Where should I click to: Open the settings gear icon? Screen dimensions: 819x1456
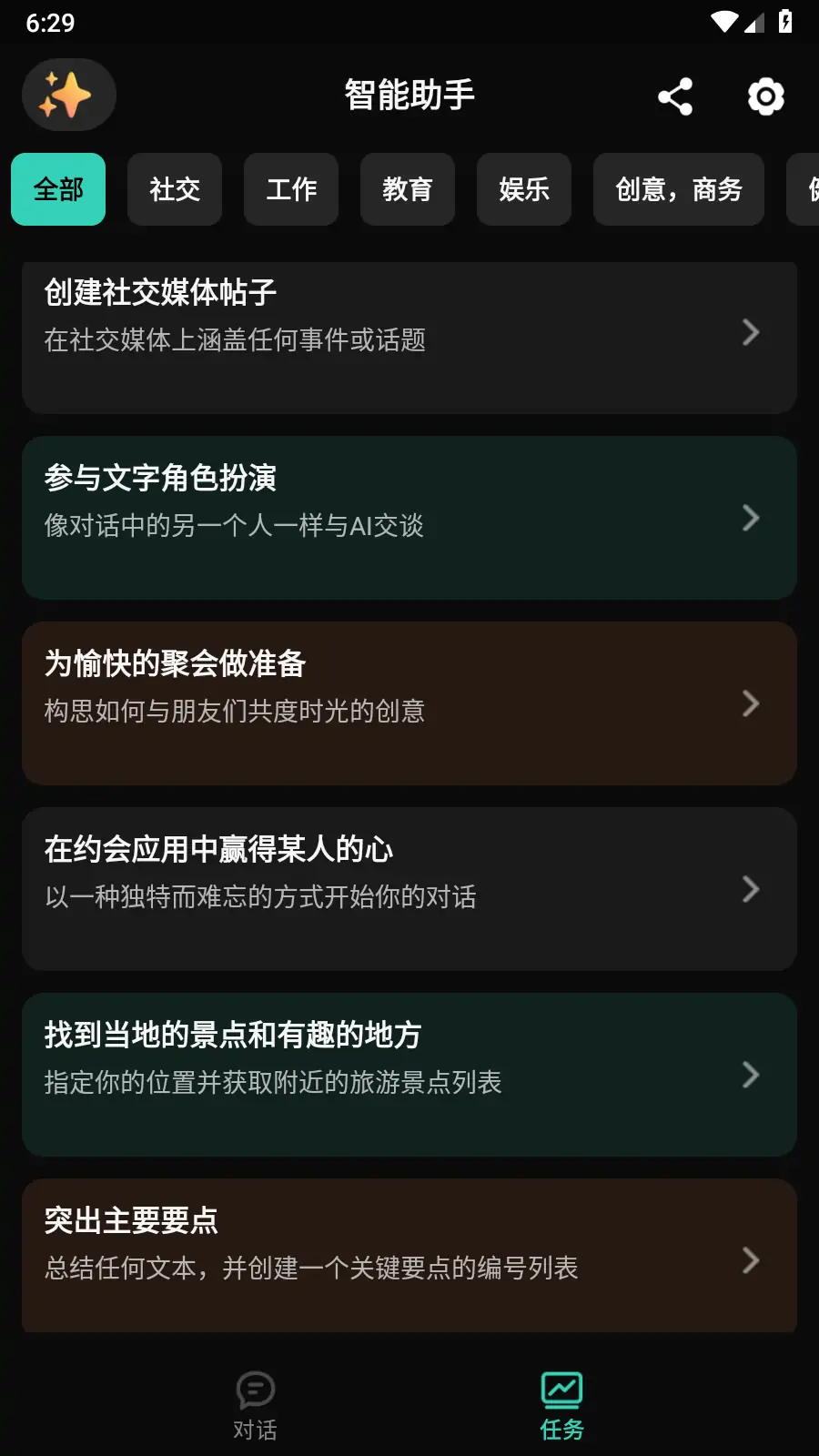click(x=765, y=96)
